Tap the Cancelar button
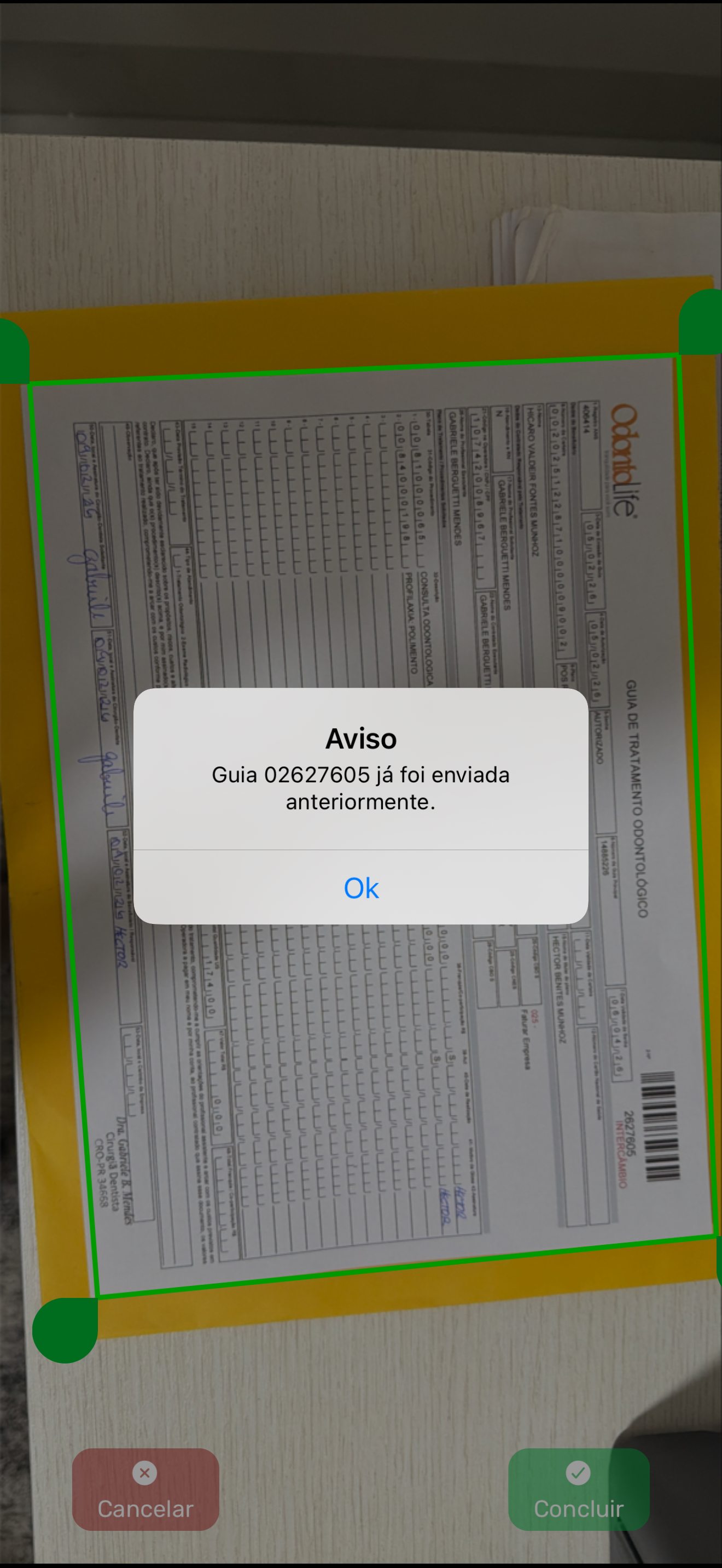 pyautogui.click(x=145, y=1489)
